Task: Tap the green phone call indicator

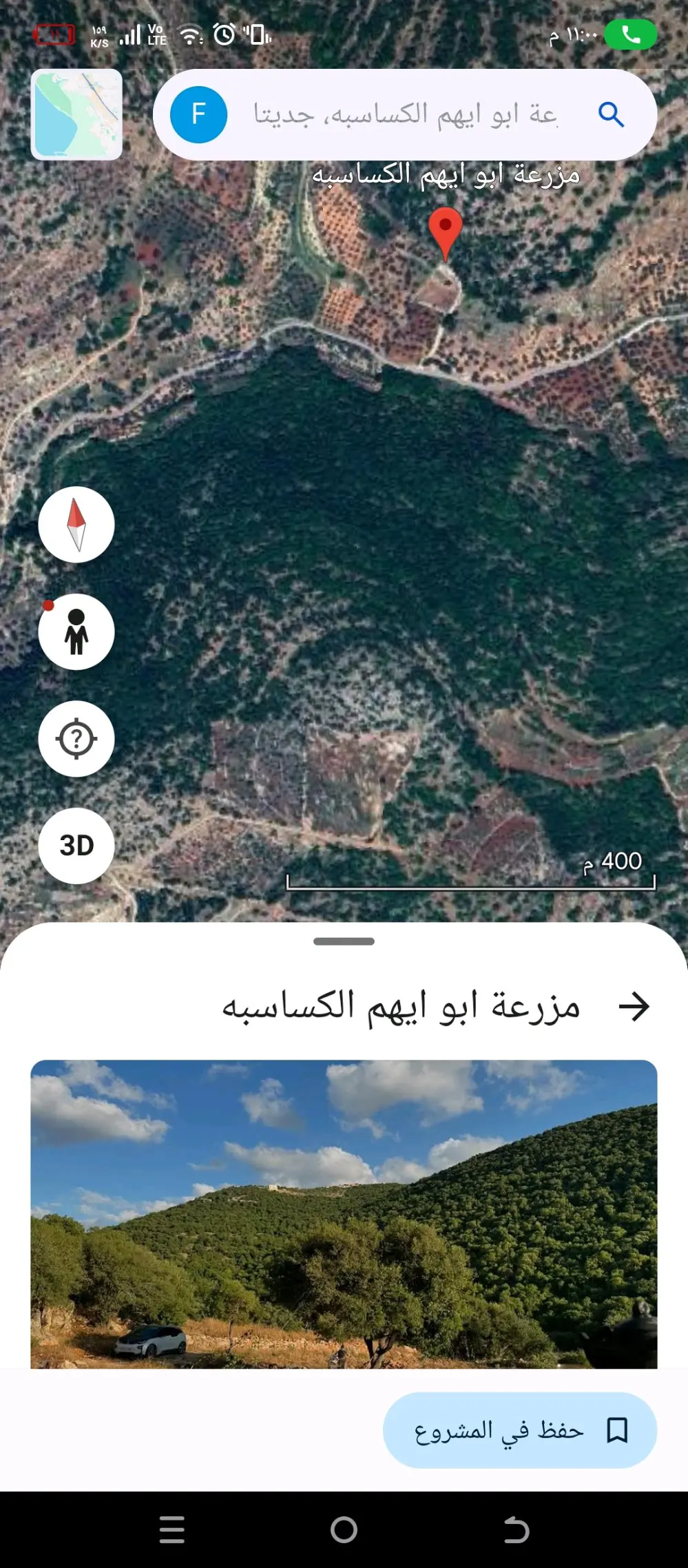Action: pyautogui.click(x=630, y=33)
